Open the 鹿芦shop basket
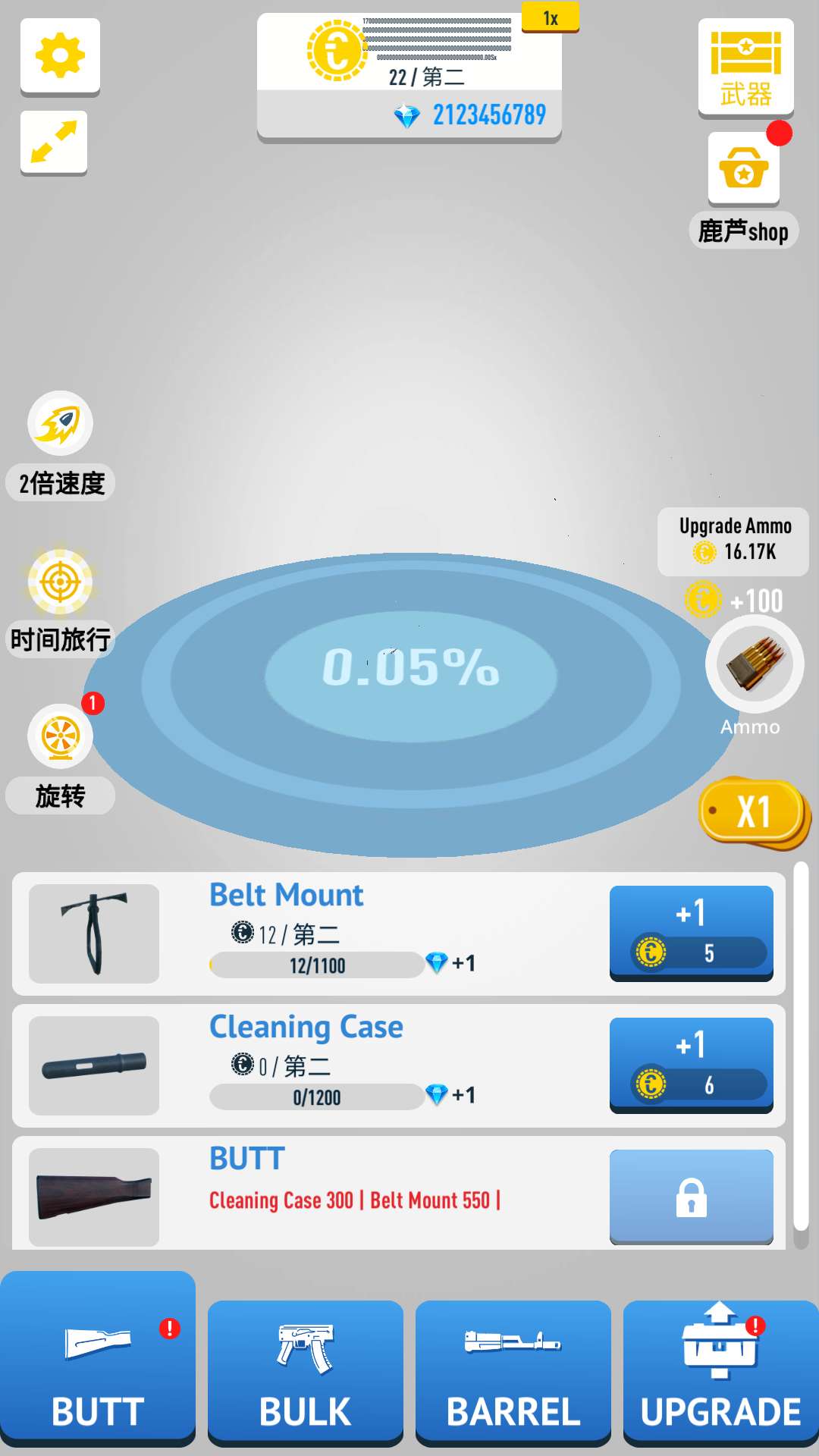 click(744, 168)
